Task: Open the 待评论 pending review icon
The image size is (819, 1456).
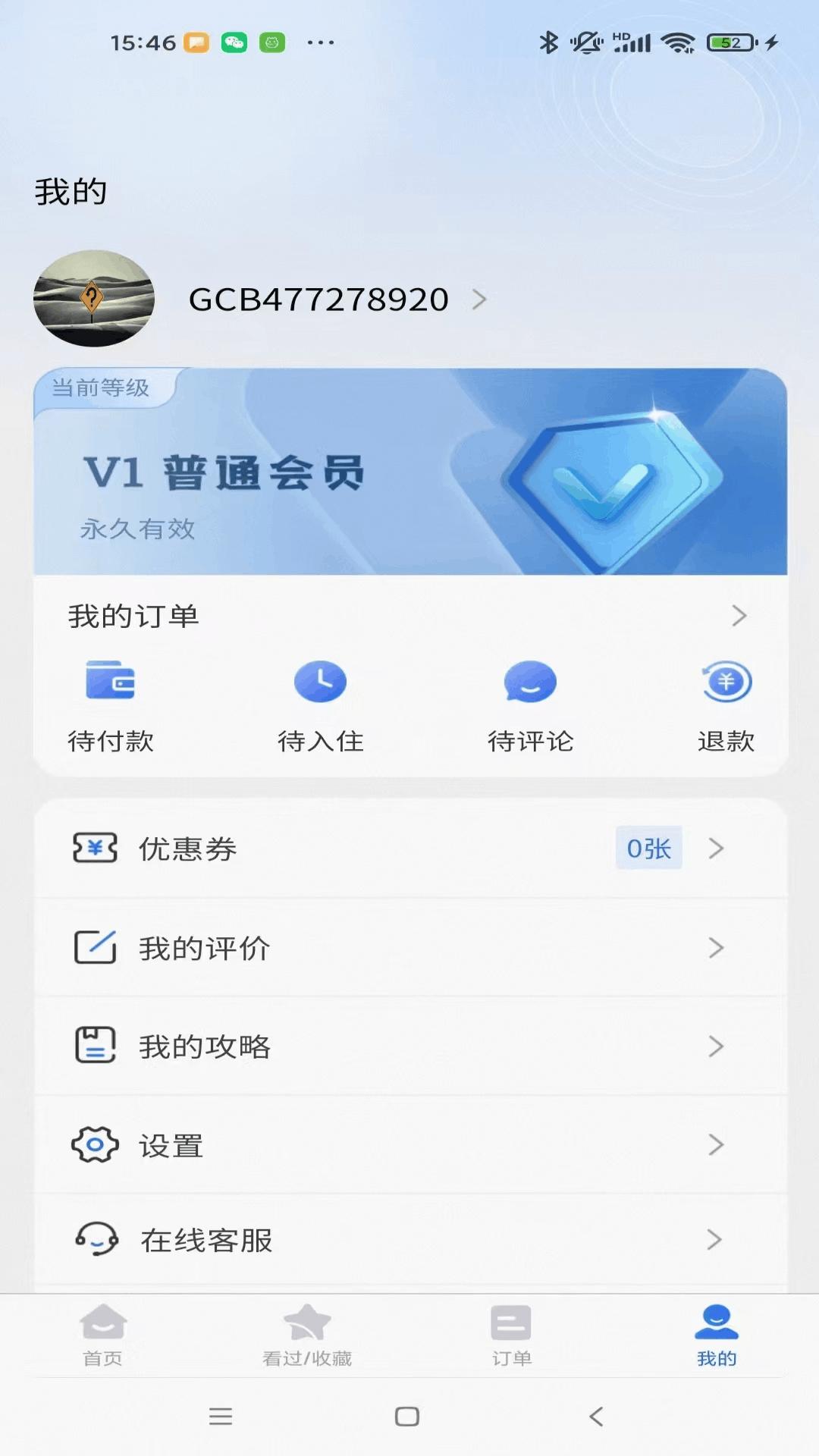Action: click(x=531, y=682)
